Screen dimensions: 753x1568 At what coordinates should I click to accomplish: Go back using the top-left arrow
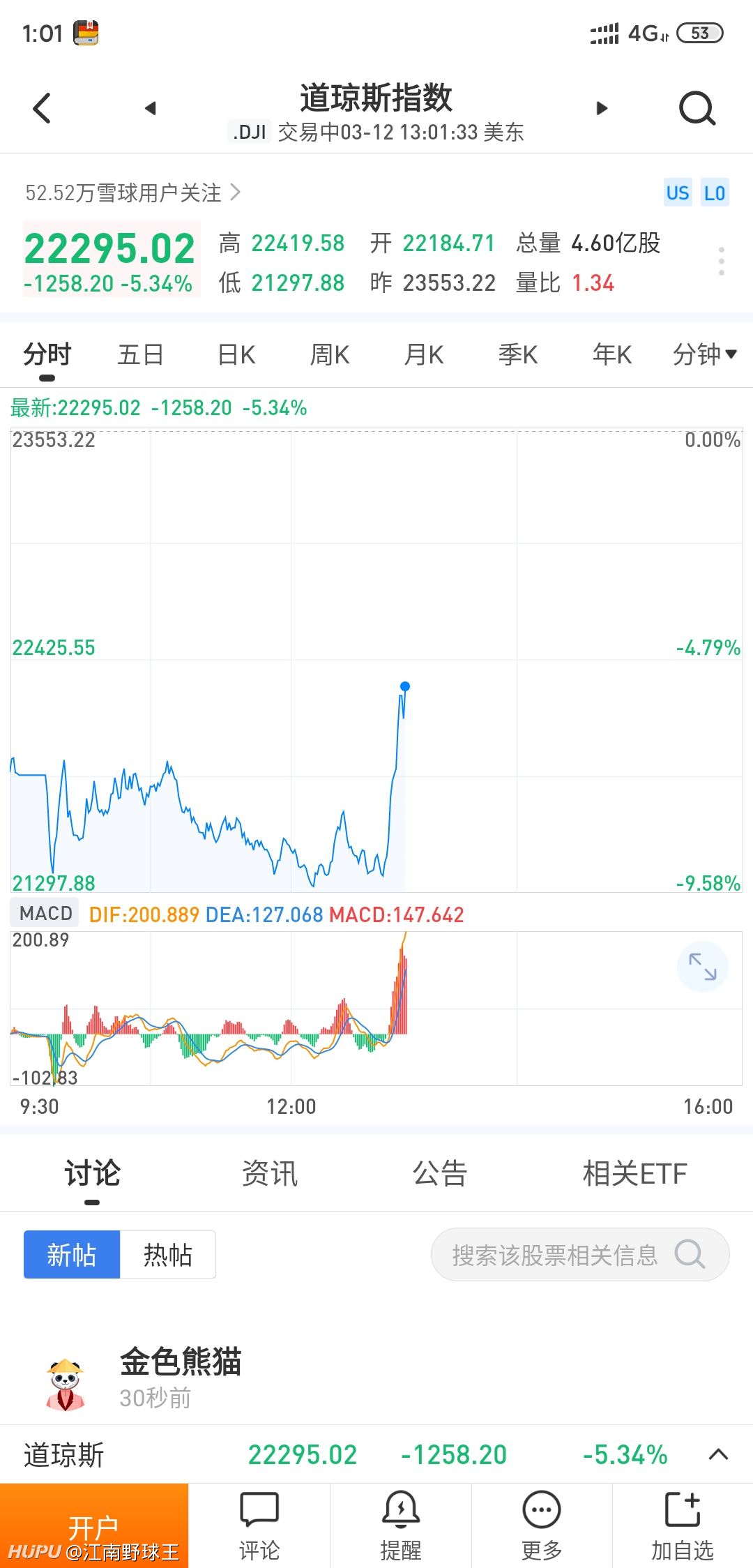[42, 108]
